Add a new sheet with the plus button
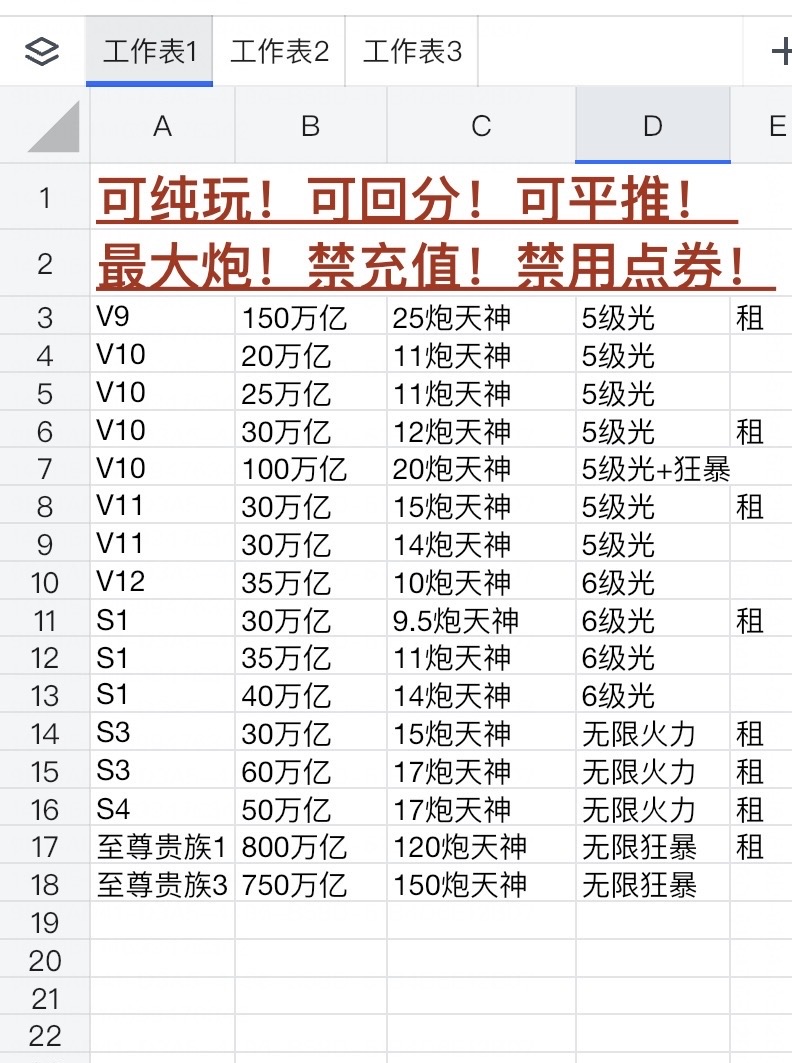Screen dimensions: 792x1063 coord(780,52)
